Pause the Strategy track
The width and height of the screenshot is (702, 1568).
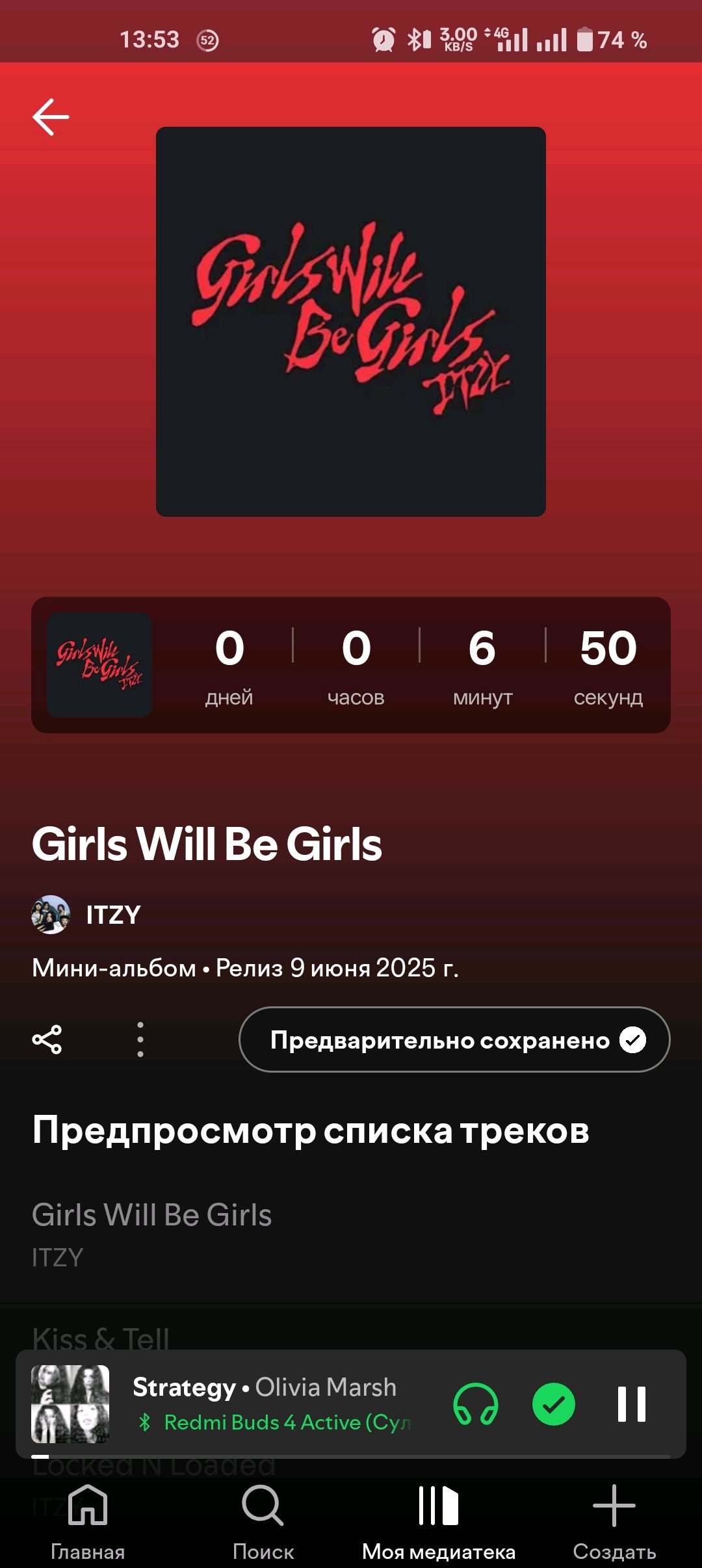631,1404
